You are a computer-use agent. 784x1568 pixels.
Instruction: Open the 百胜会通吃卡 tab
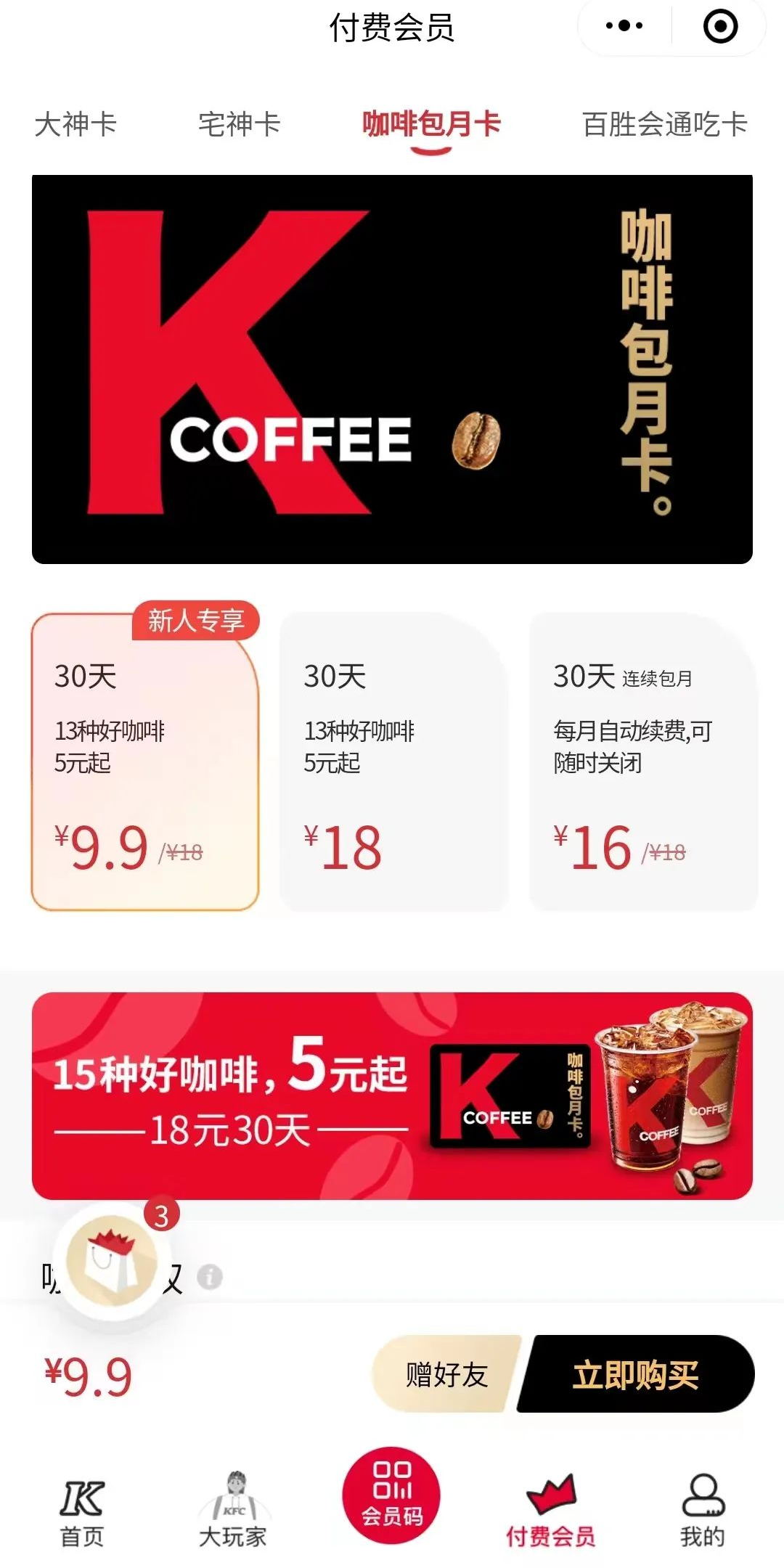[663, 125]
